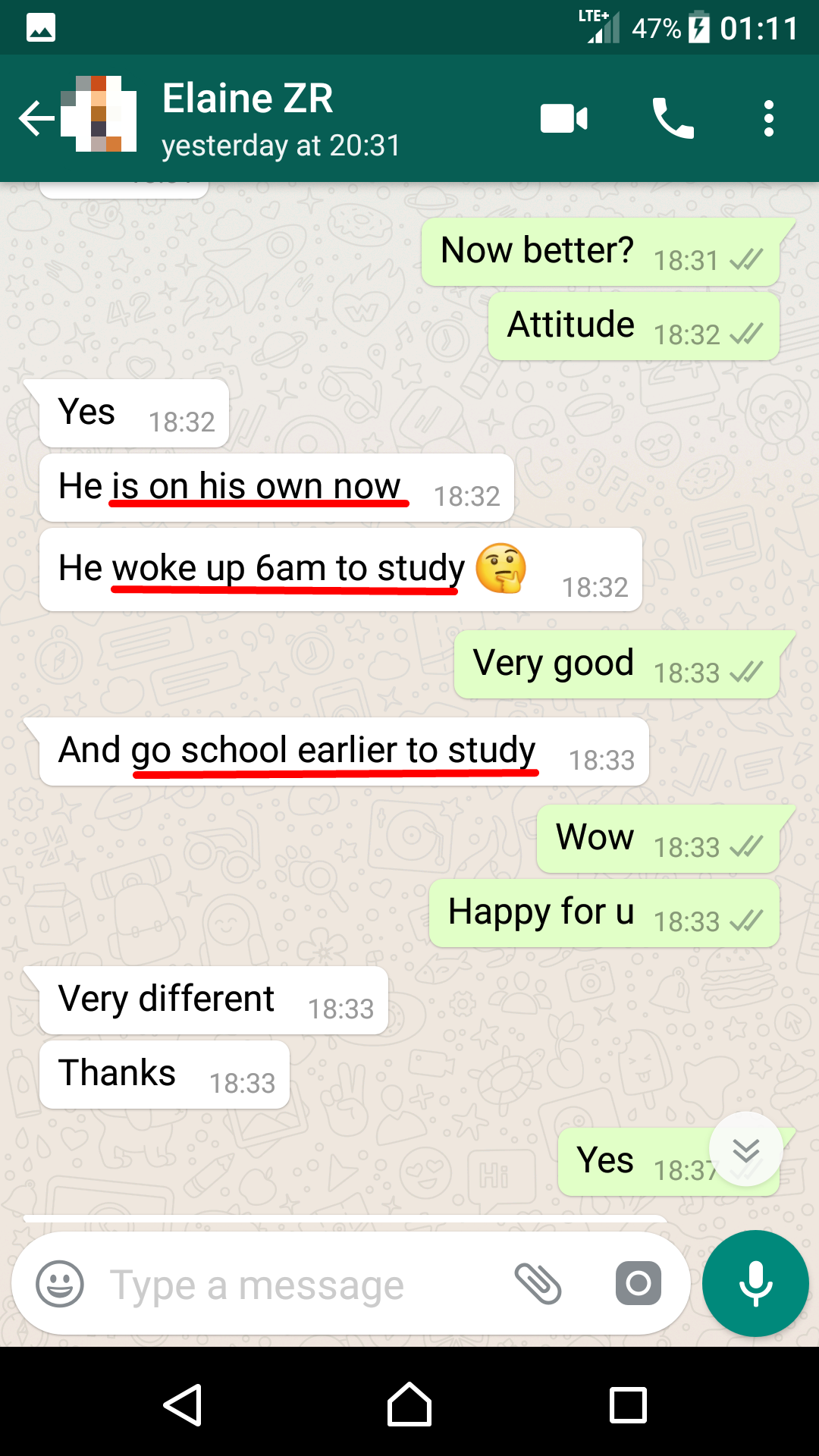Jump to the latest messages
The height and width of the screenshot is (1456, 819).
coord(746,1150)
